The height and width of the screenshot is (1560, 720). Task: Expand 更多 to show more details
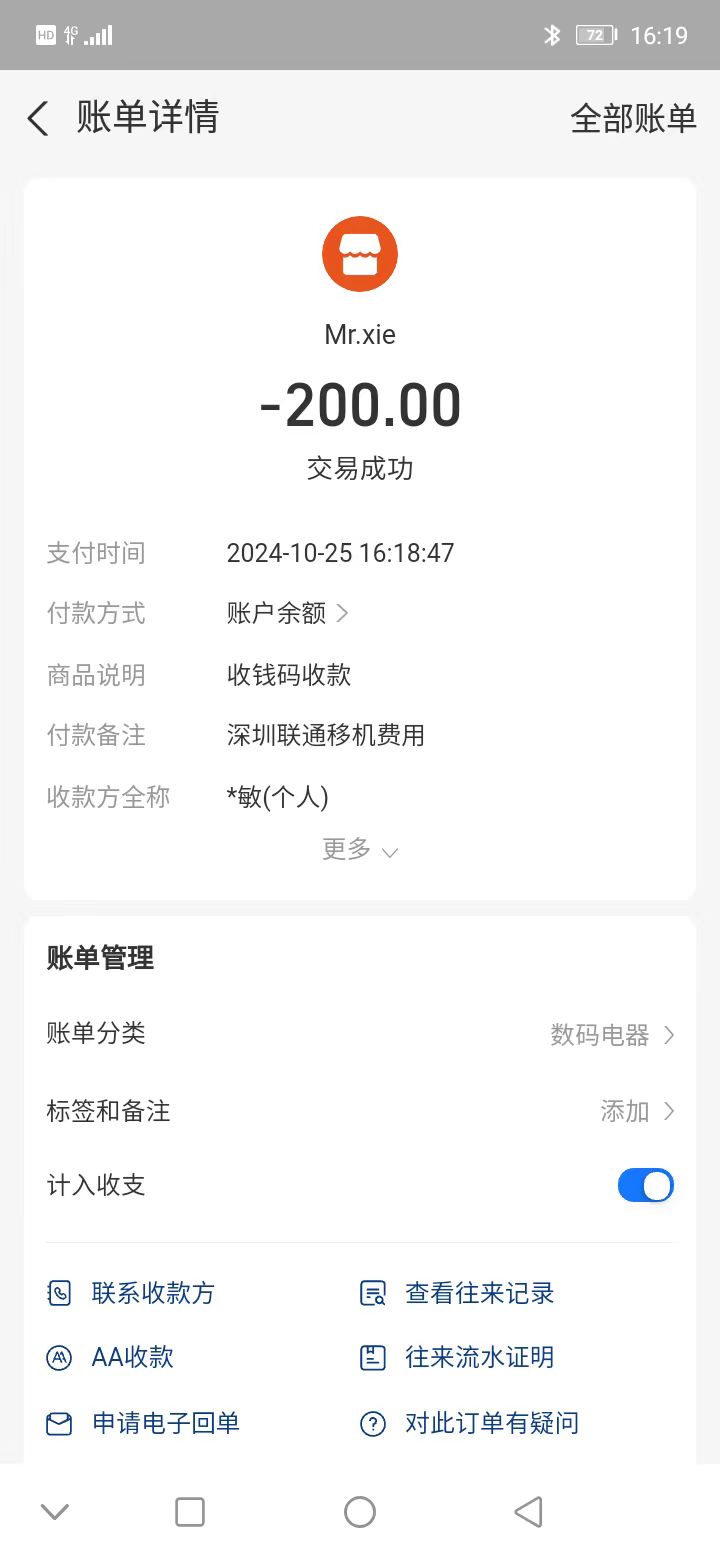point(360,851)
